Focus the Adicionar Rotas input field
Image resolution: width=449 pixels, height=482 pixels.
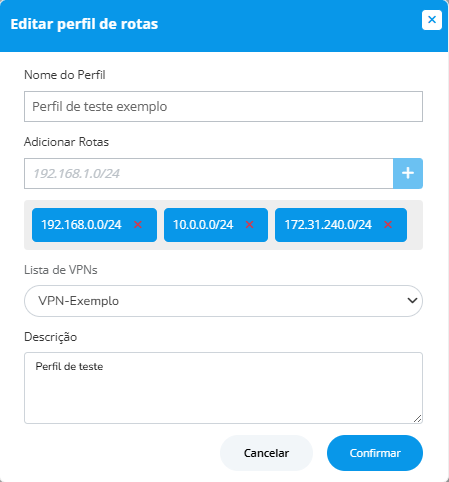209,173
